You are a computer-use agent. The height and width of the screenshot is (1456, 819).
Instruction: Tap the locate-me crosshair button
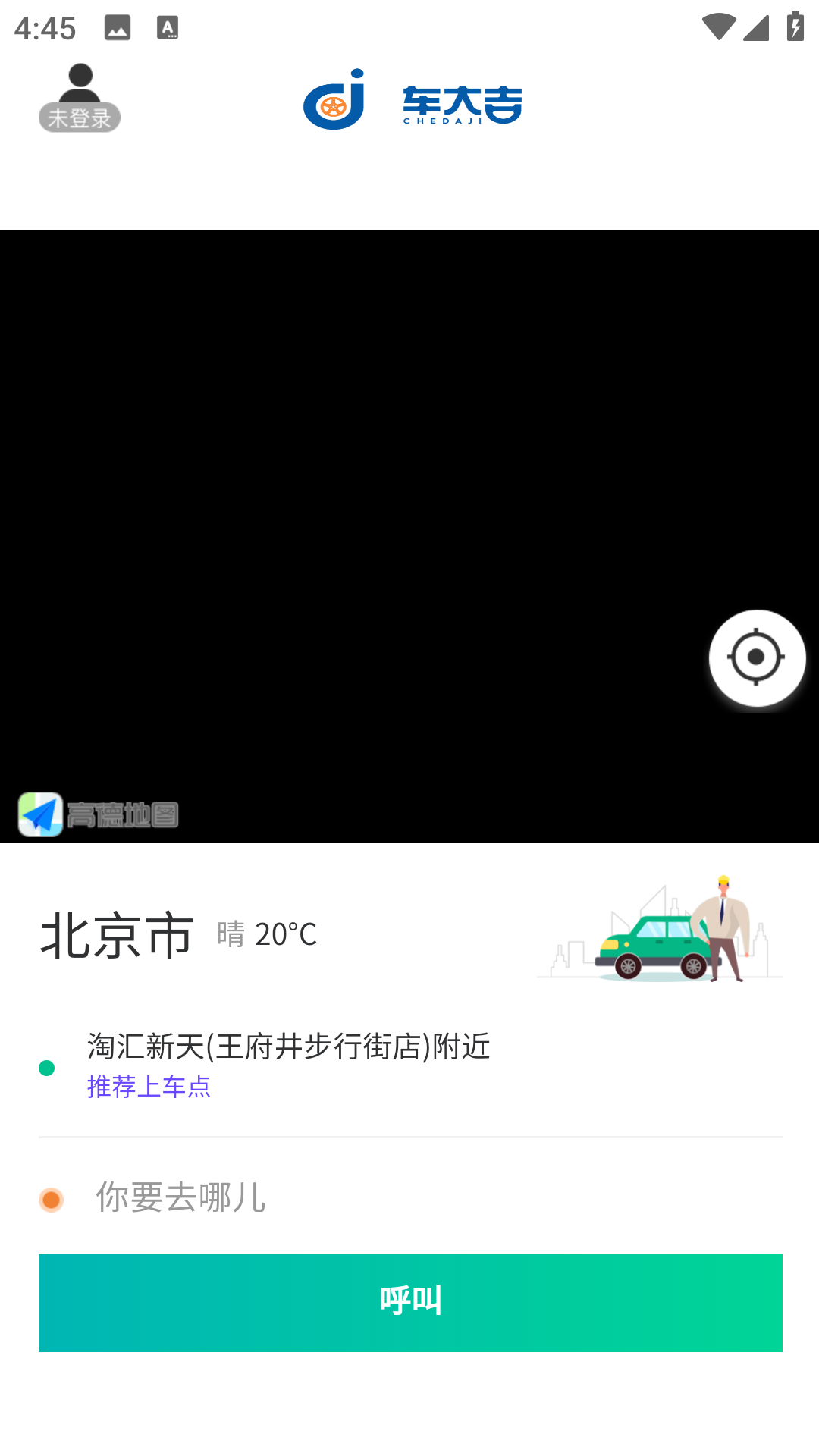pos(756,658)
